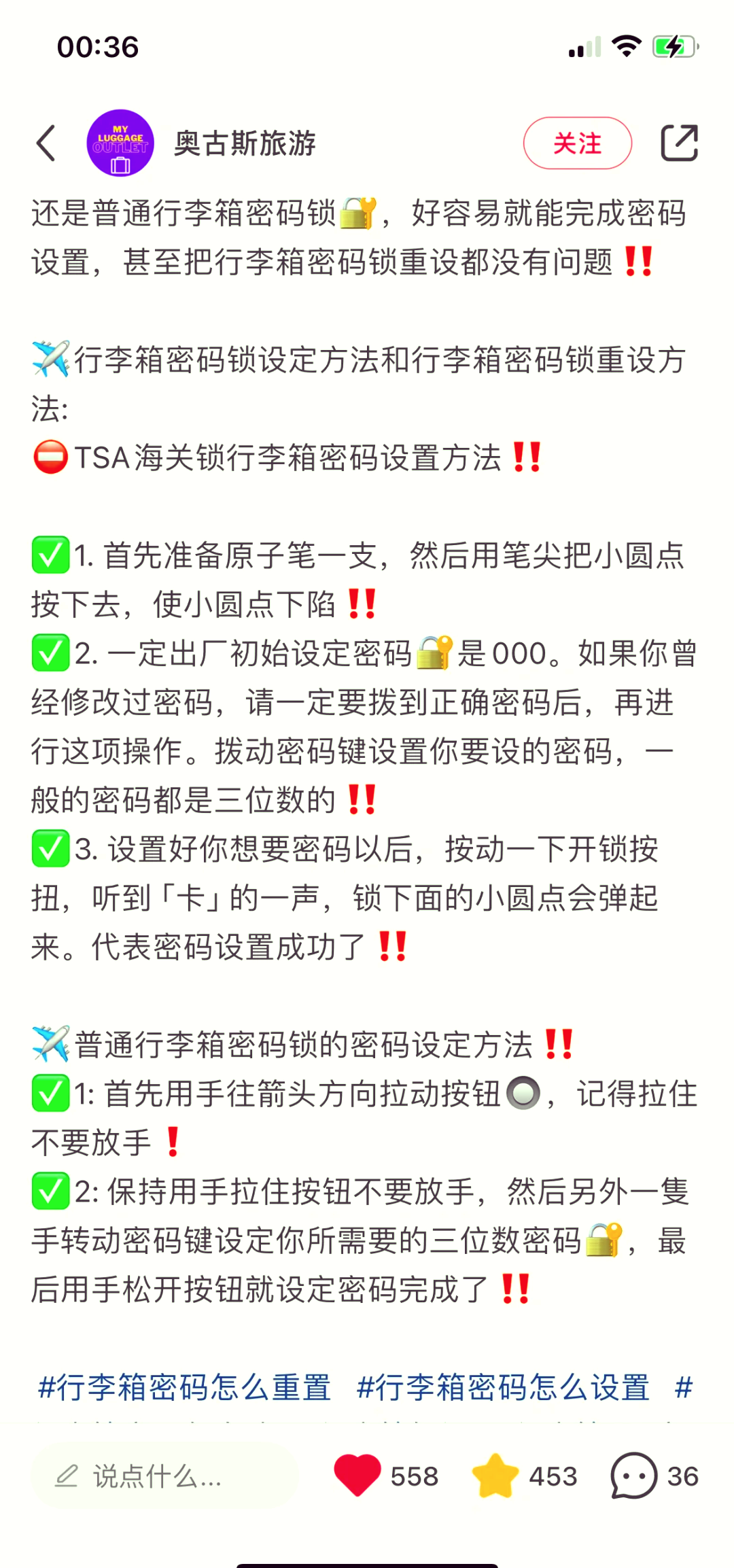This screenshot has height=1568, width=734.
Task: Open hashtag #行李箱密码怎么设置
Action: tap(503, 1387)
